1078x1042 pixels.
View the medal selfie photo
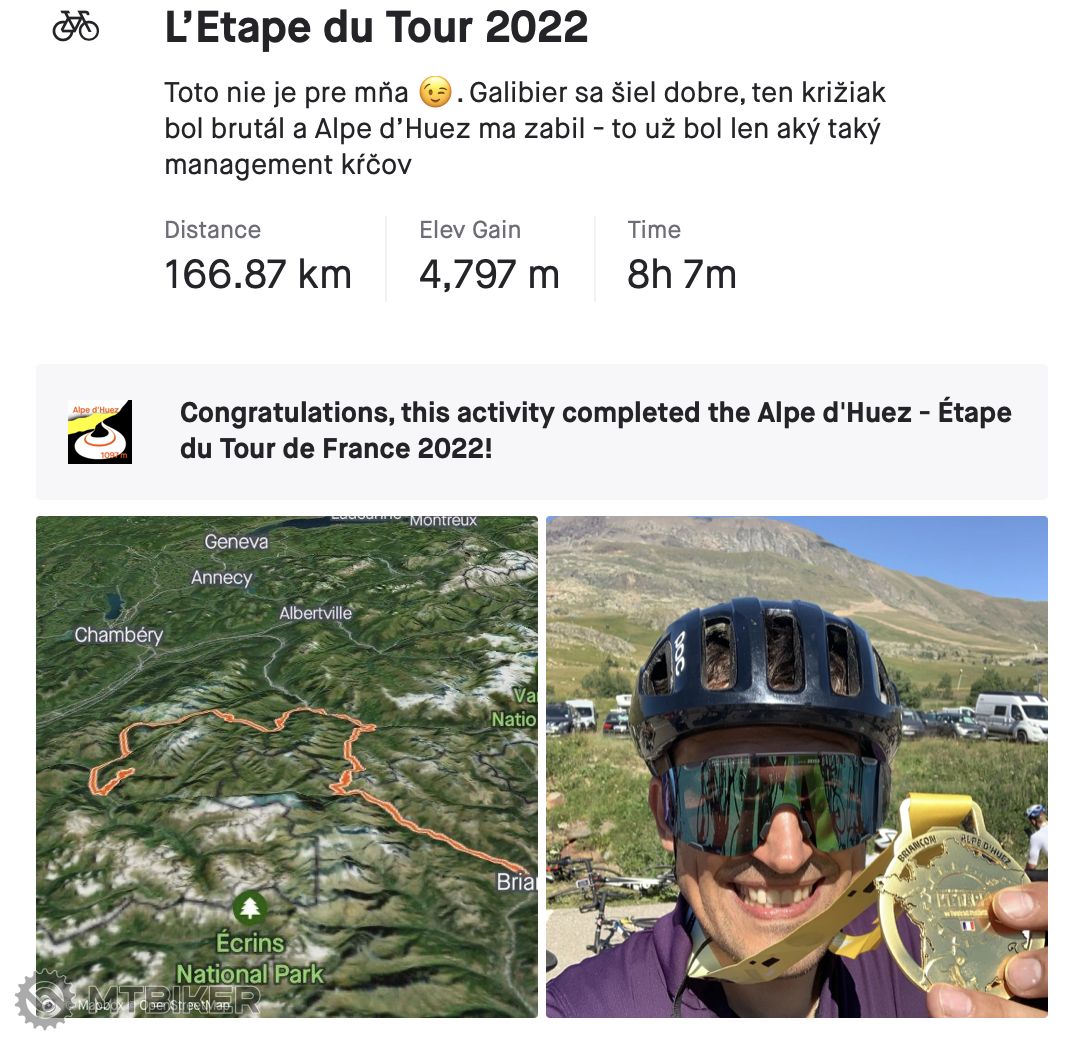point(796,766)
